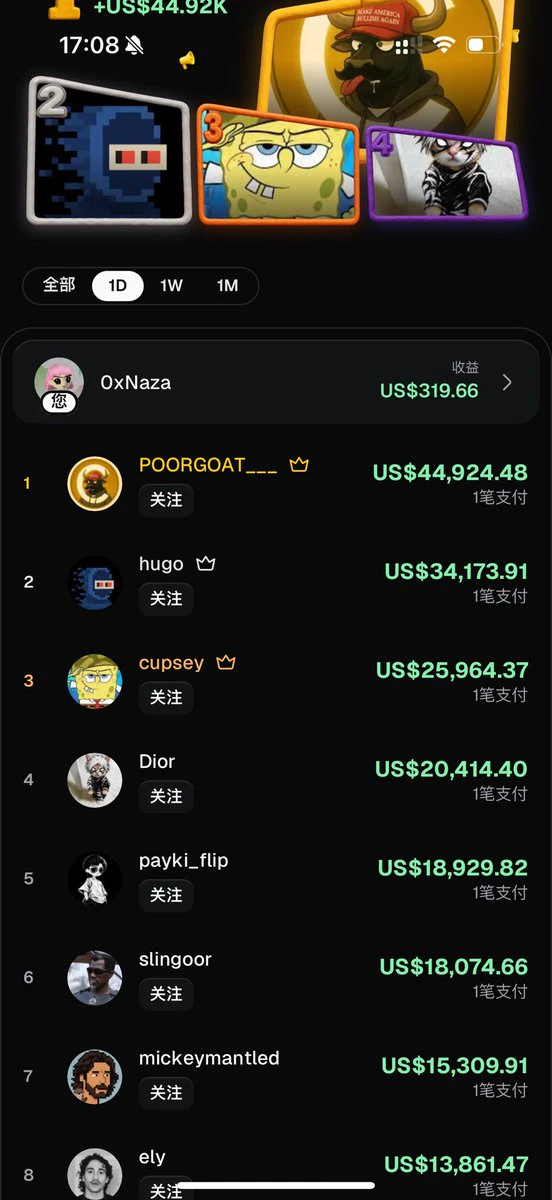This screenshot has height=1200, width=552.
Task: Switch to the 1M leaderboard
Action: pos(227,285)
